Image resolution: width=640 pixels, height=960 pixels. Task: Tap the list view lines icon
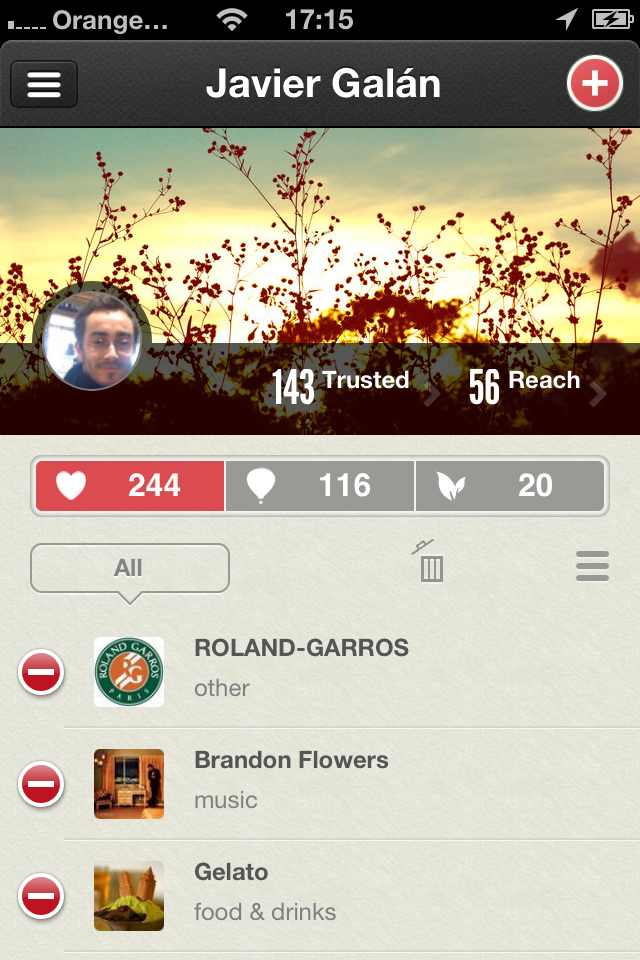[592, 567]
